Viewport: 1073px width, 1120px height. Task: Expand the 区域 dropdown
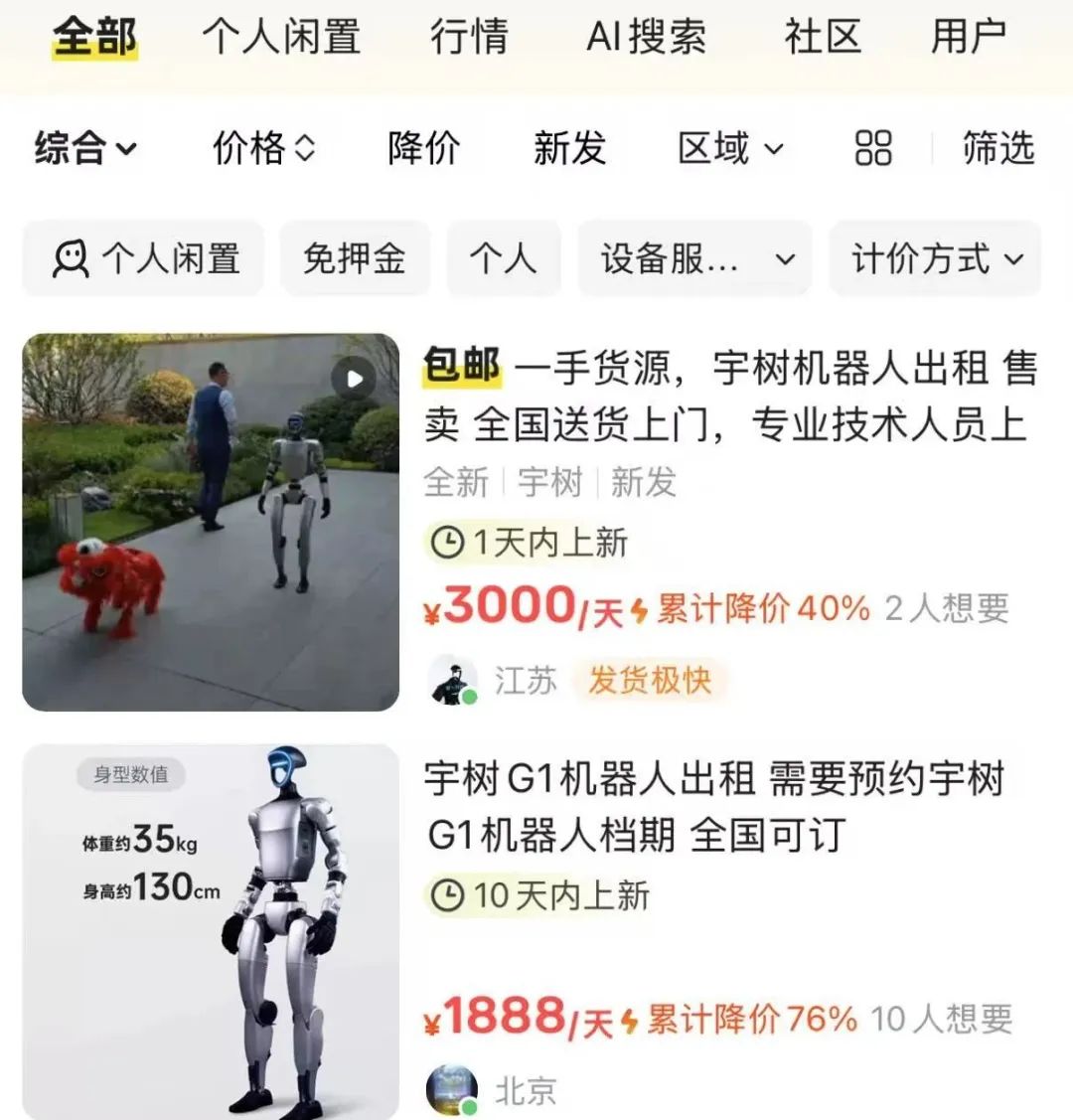pos(730,149)
